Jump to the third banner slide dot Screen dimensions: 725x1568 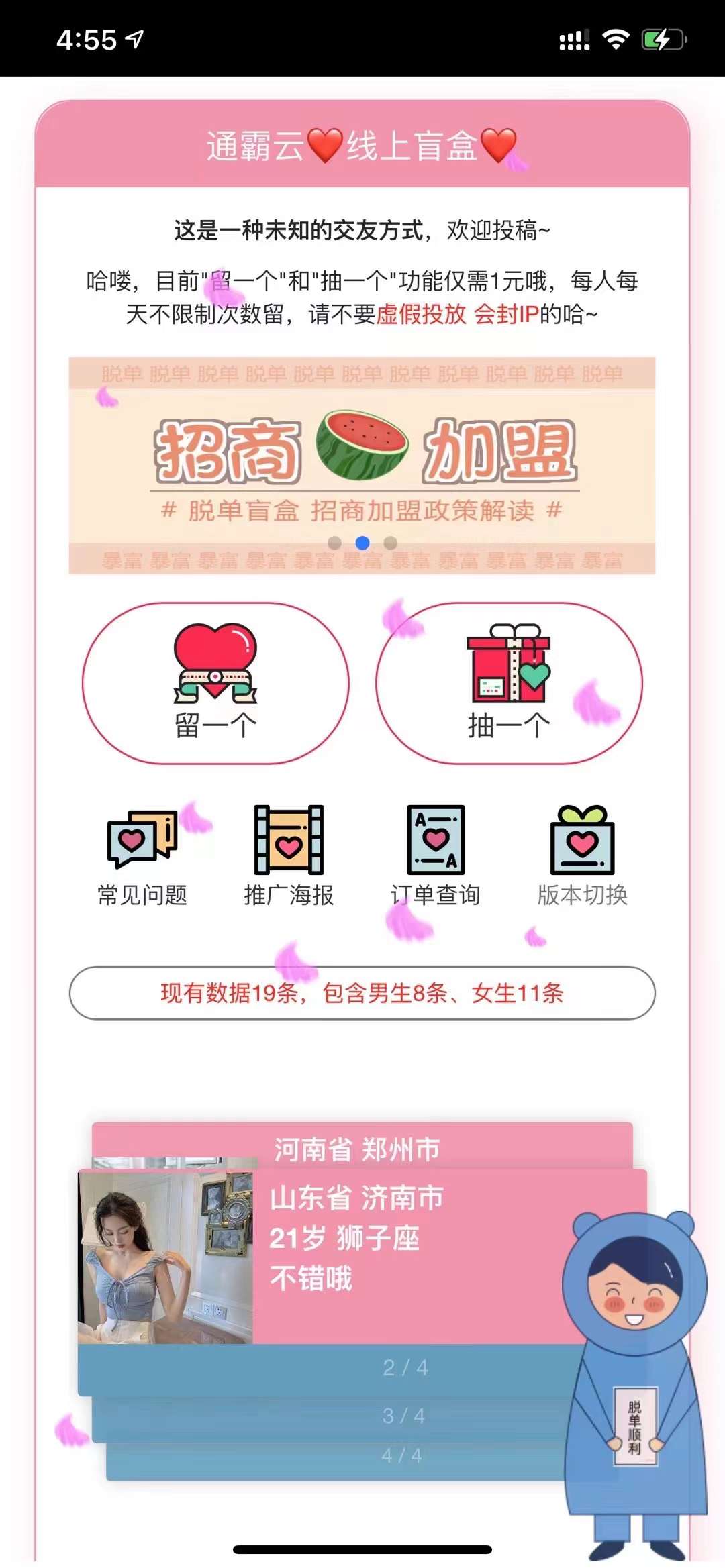pos(391,543)
